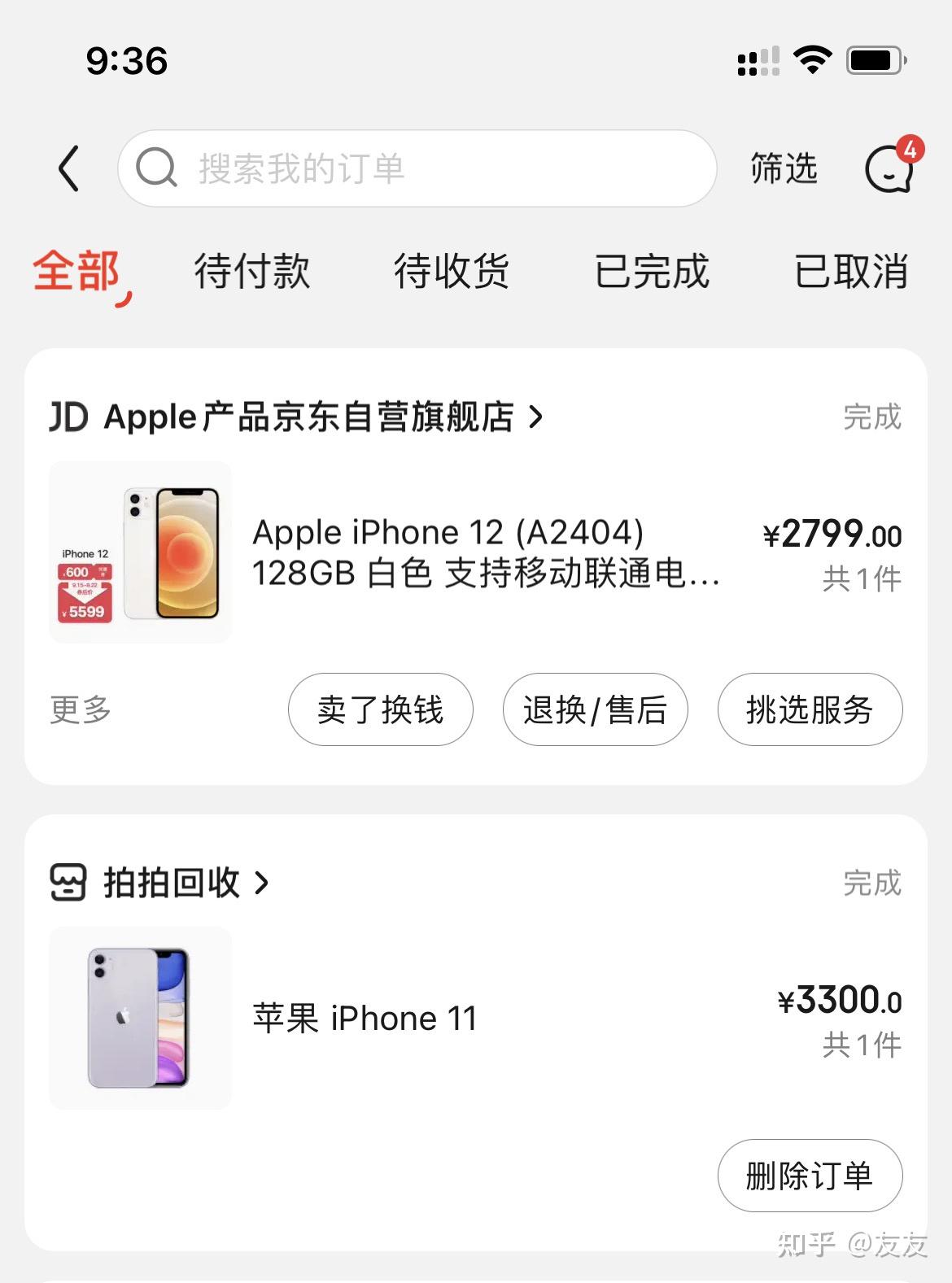Tap the 搜索我的订单 search box
This screenshot has width=952, height=1283.
[x=417, y=168]
